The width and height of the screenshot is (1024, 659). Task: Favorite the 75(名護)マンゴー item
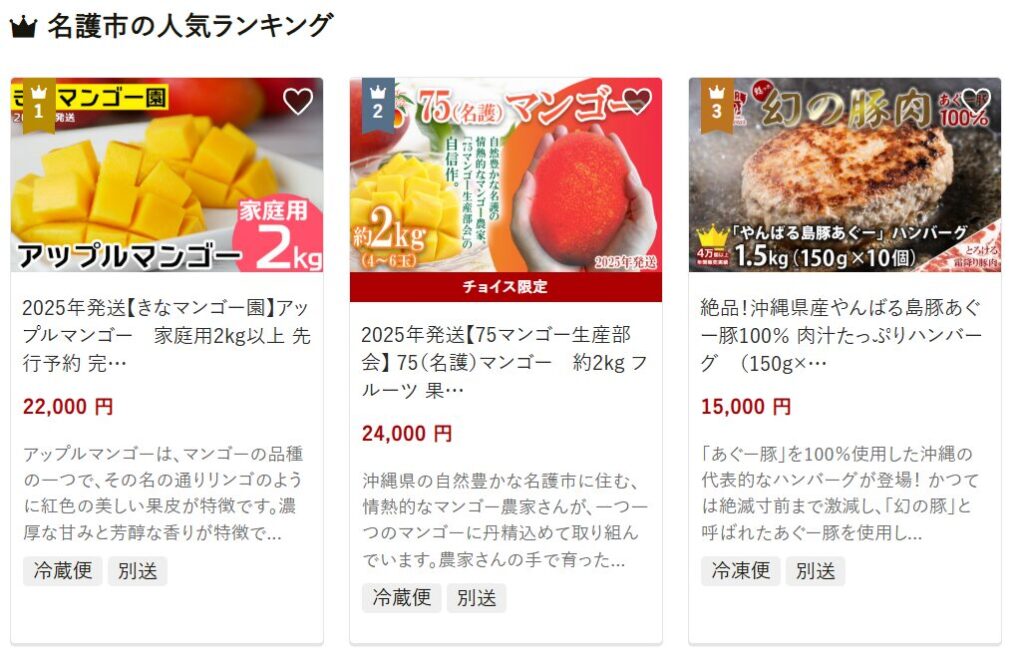[x=637, y=101]
